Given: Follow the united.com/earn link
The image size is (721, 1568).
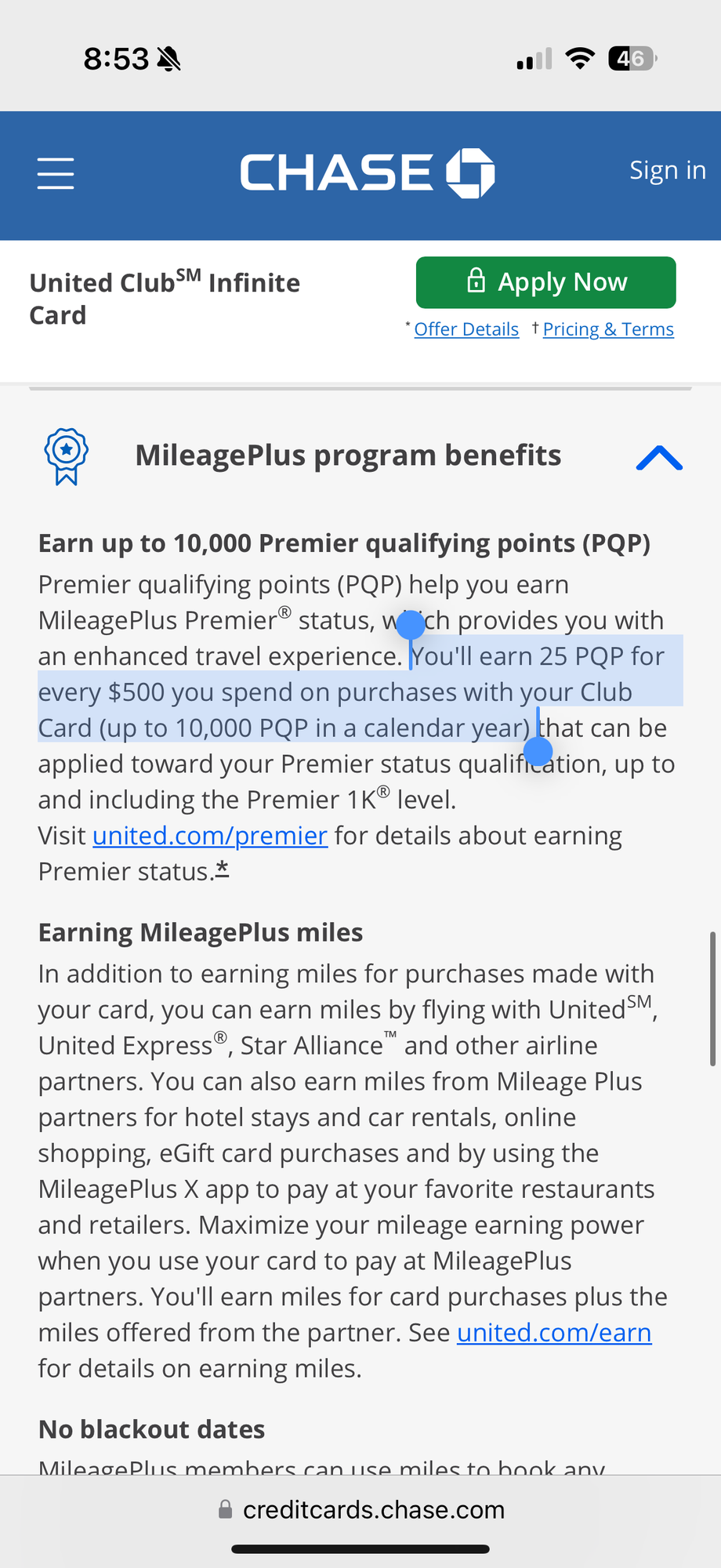Looking at the screenshot, I should [554, 1333].
